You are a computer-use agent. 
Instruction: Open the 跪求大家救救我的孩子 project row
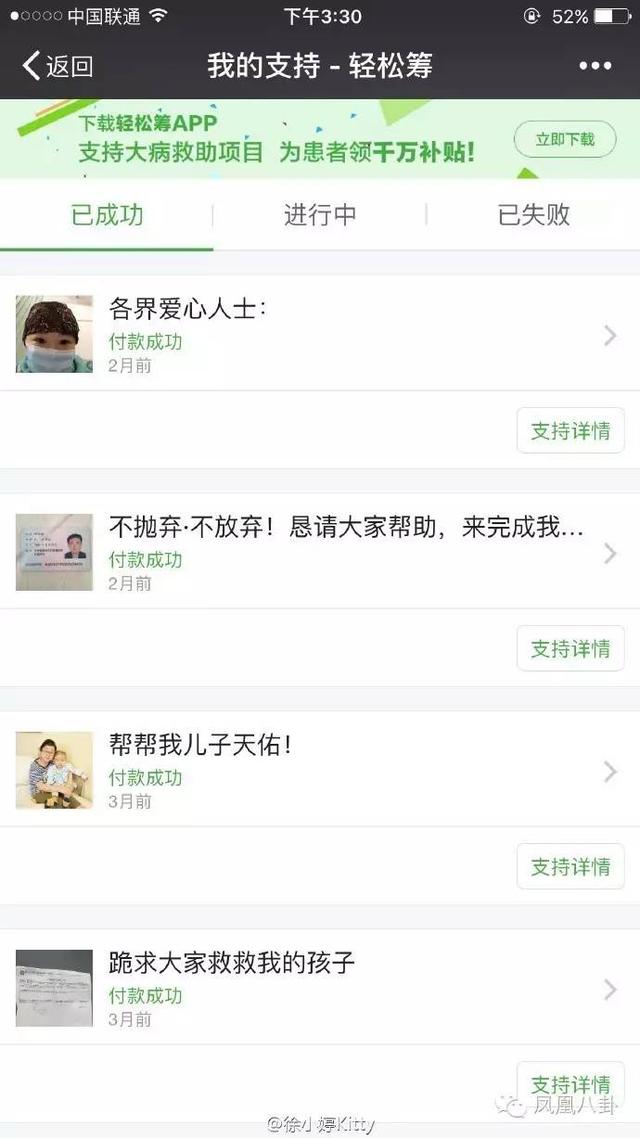(x=320, y=988)
